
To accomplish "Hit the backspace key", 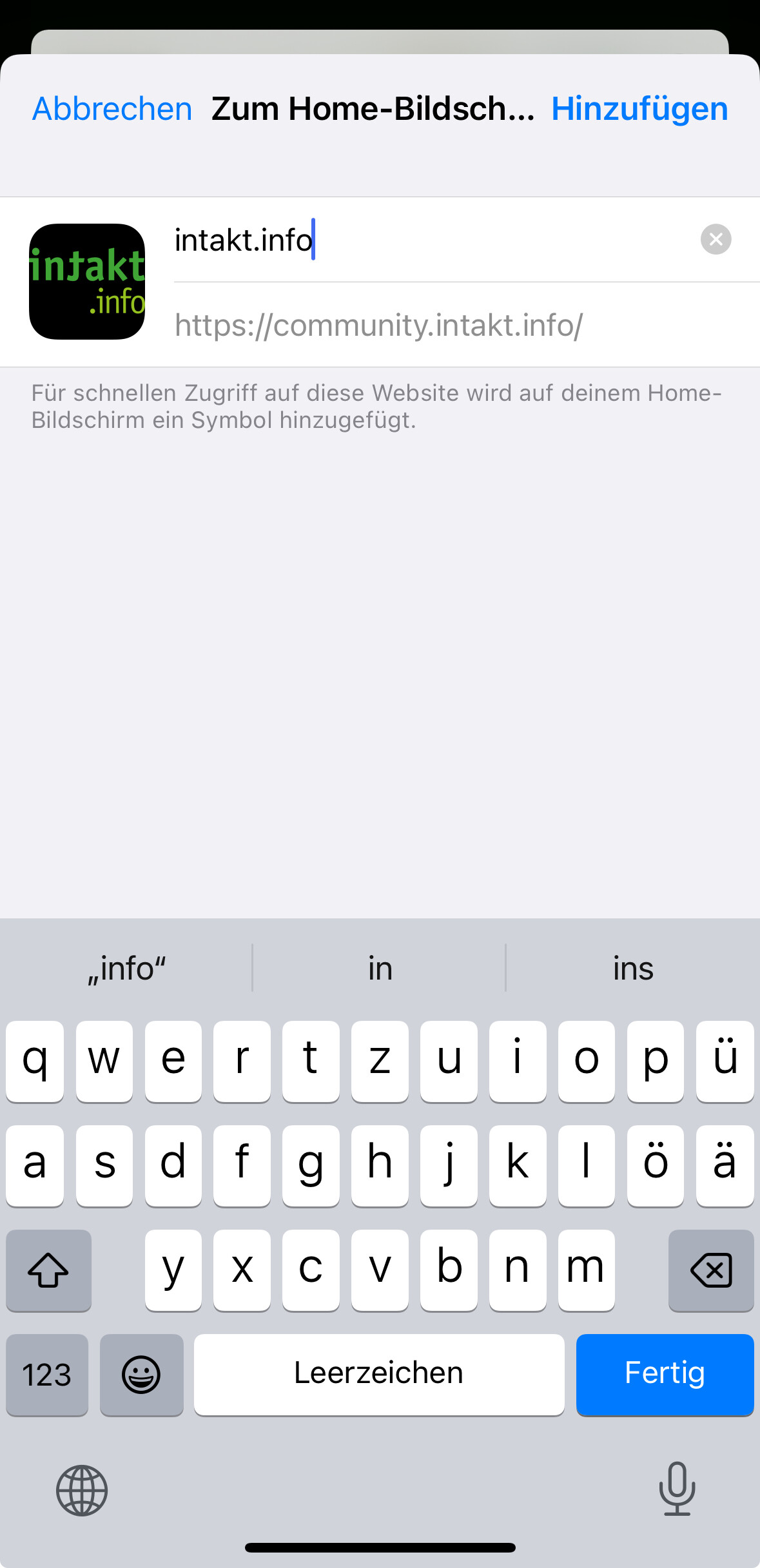I will pos(710,1270).
